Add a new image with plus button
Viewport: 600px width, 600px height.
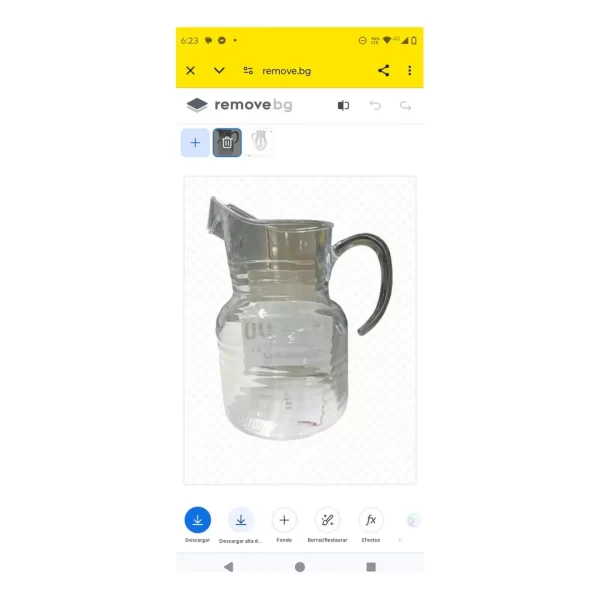(195, 143)
